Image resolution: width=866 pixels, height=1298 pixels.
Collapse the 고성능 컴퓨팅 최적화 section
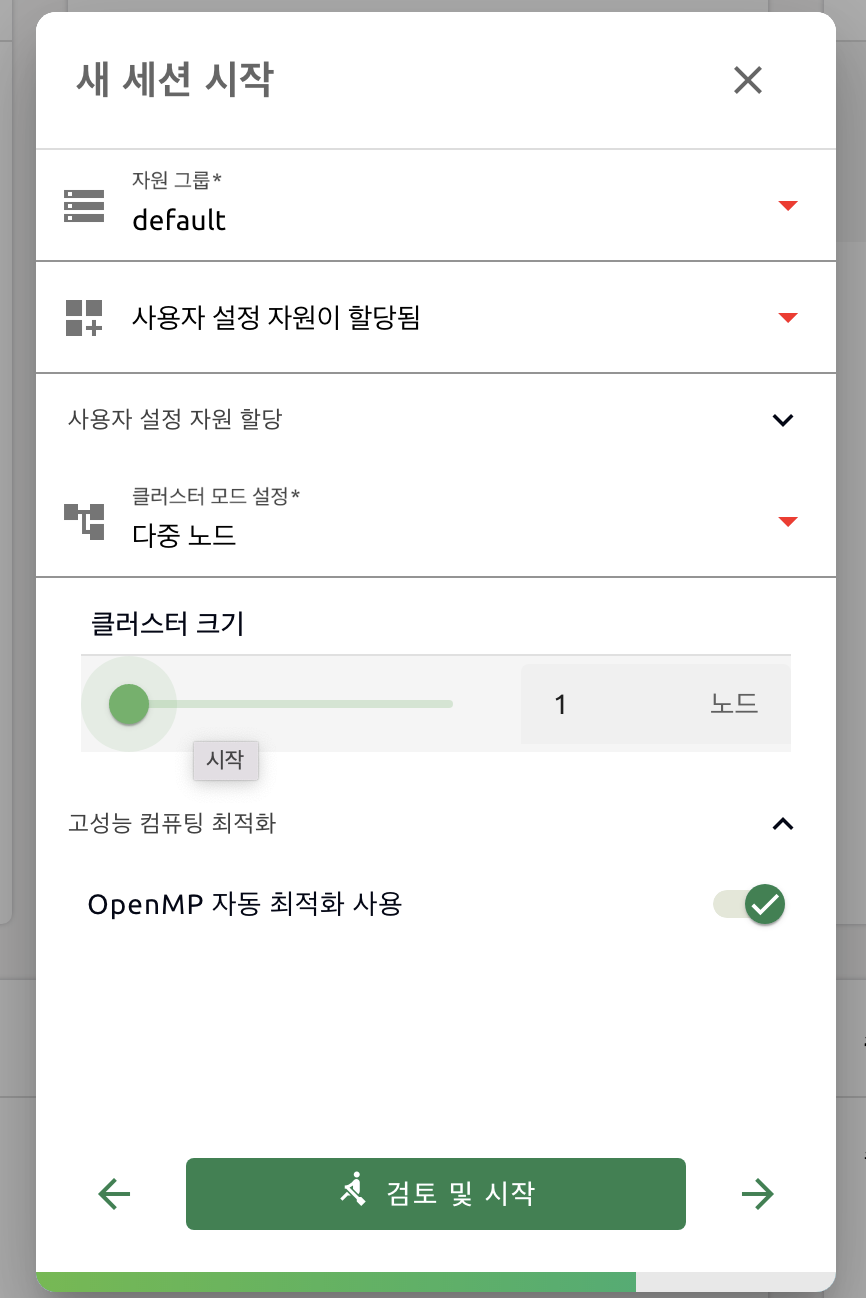[x=783, y=824]
